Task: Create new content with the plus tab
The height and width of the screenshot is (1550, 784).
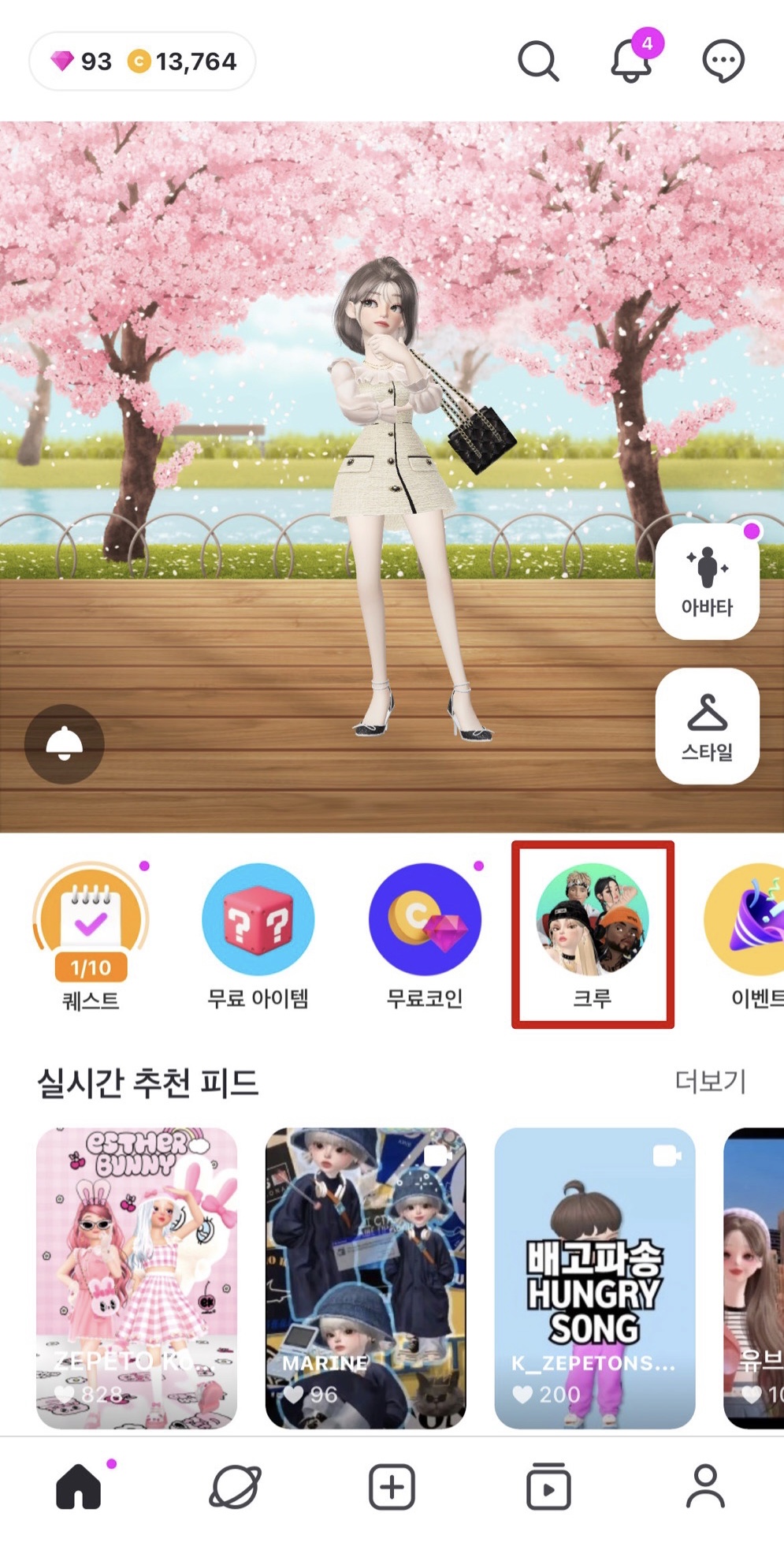Action: coord(392,1487)
